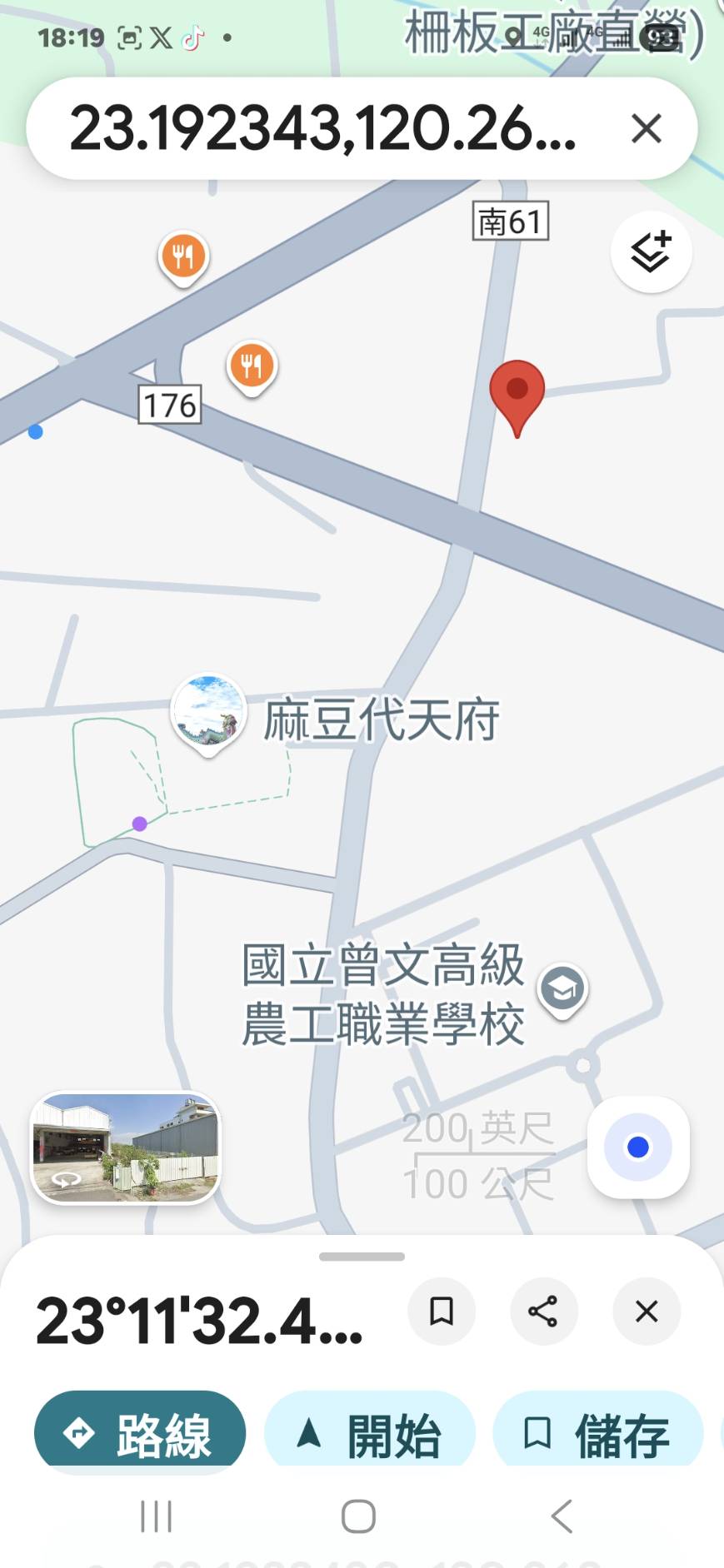Tap the 儲存 button to save
Image resolution: width=724 pixels, height=1568 pixels.
click(598, 1432)
